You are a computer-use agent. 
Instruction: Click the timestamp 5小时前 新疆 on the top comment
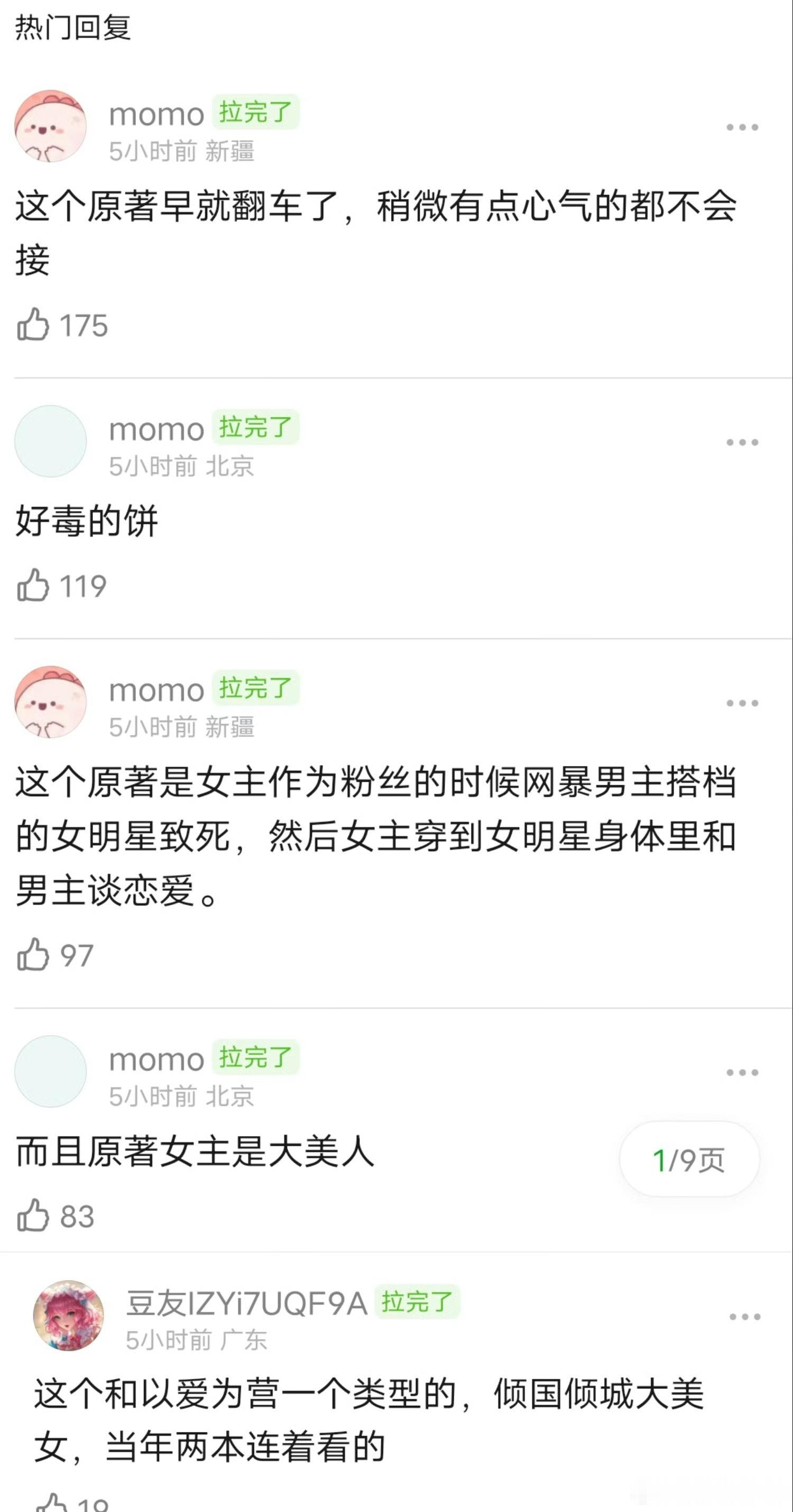point(182,149)
